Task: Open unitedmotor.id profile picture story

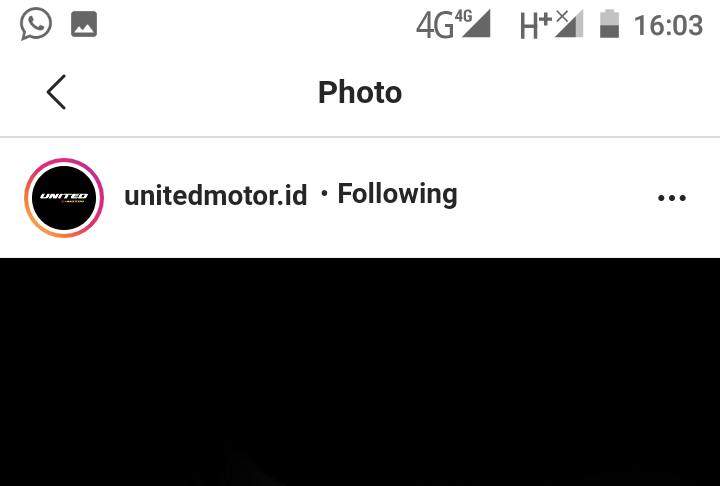Action: [64, 197]
